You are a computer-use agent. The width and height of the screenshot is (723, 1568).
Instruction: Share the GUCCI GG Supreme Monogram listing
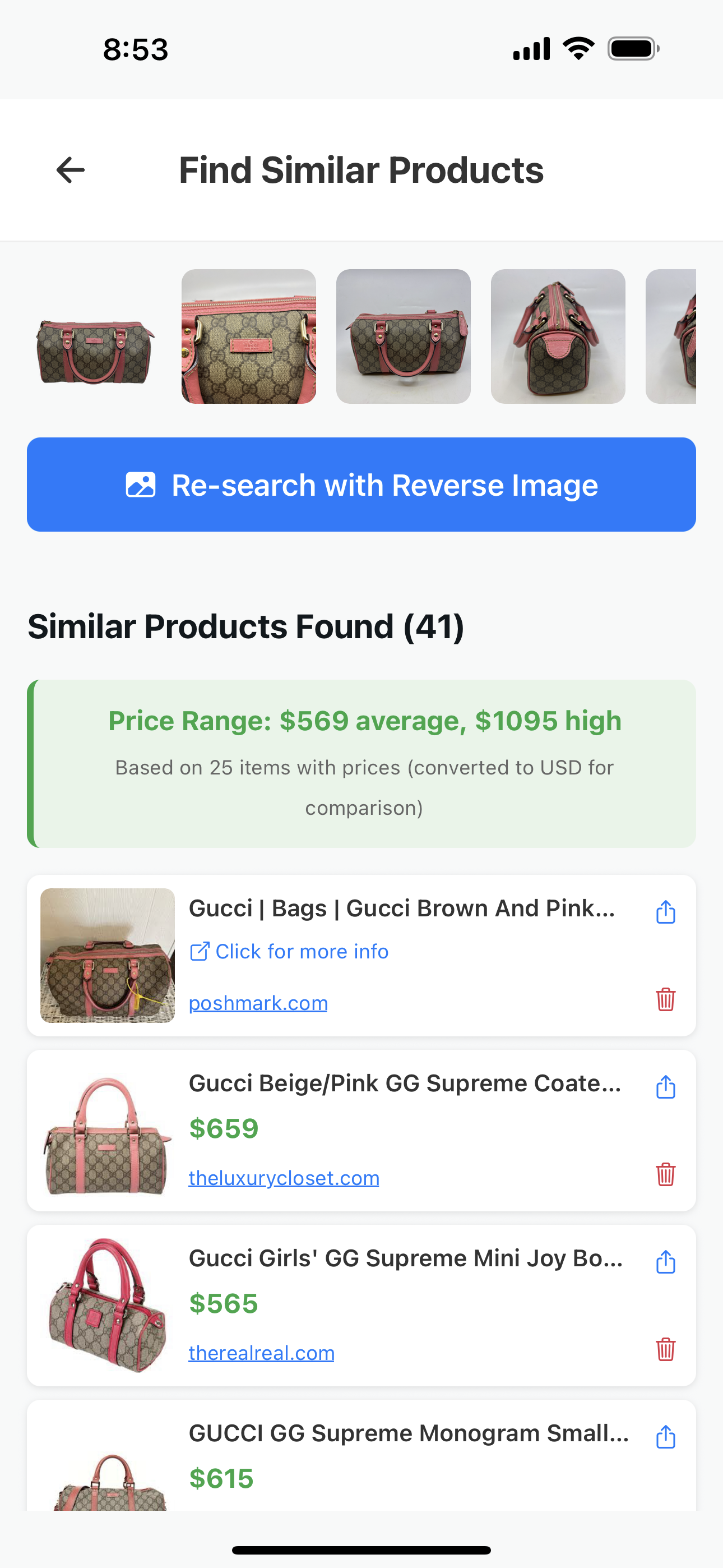click(x=666, y=1437)
